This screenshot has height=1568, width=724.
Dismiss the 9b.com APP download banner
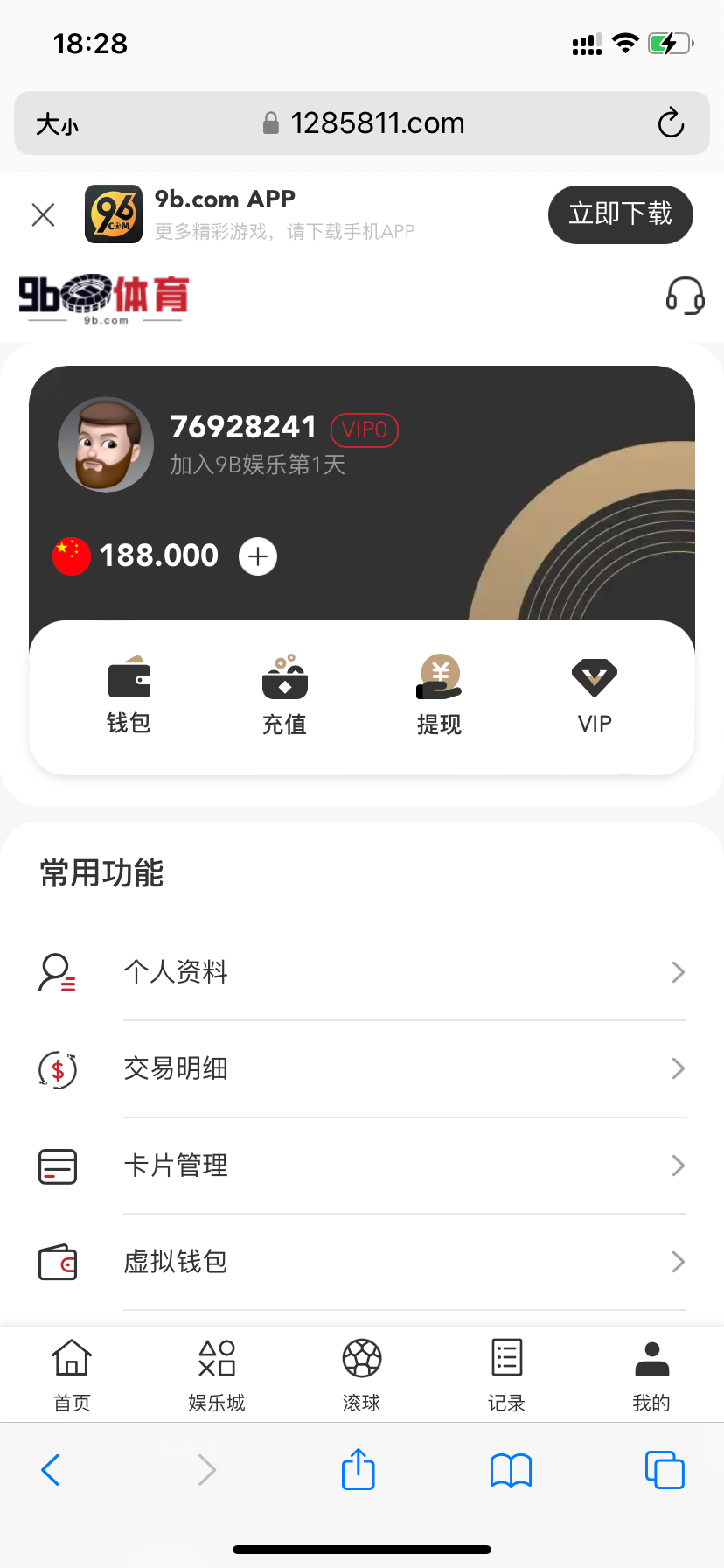[x=43, y=214]
